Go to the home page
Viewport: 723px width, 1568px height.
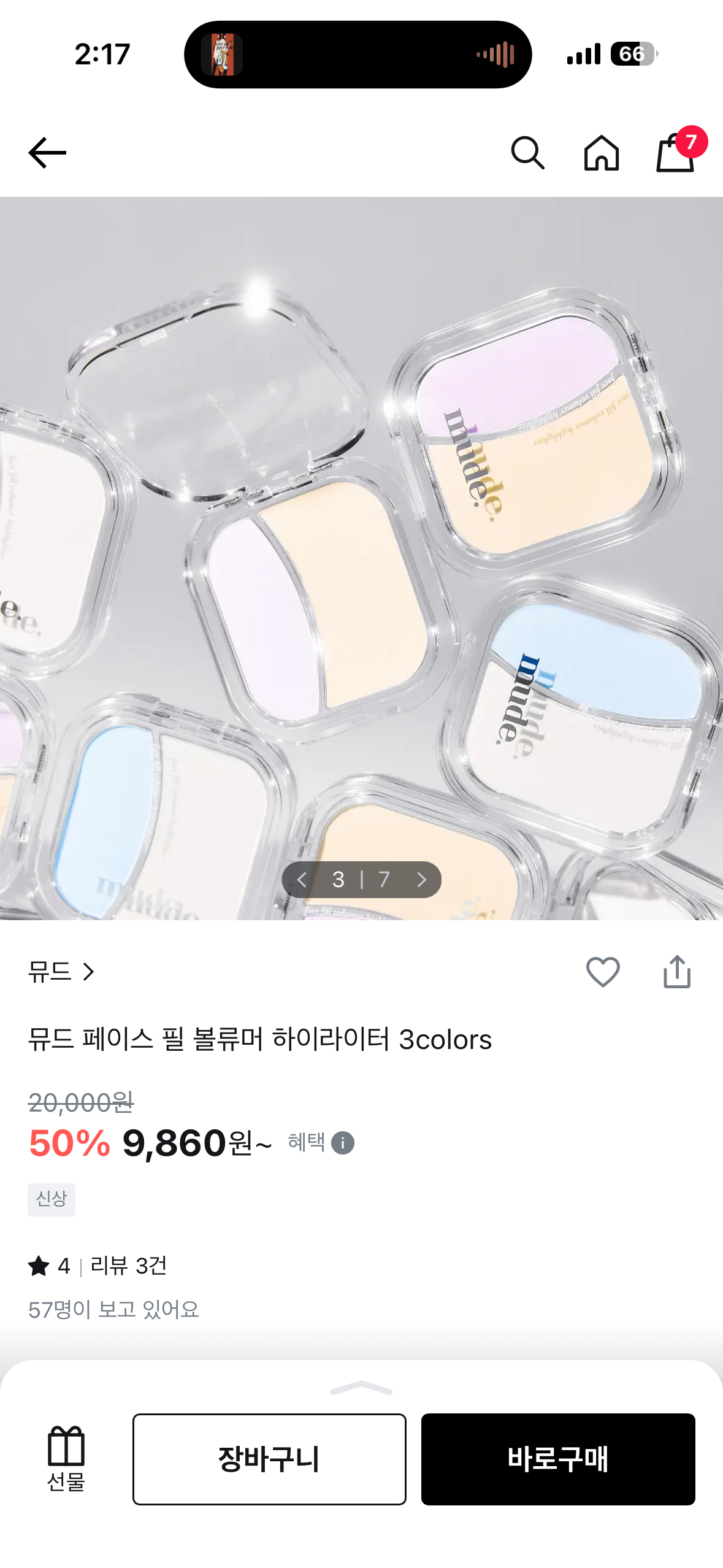(x=601, y=153)
